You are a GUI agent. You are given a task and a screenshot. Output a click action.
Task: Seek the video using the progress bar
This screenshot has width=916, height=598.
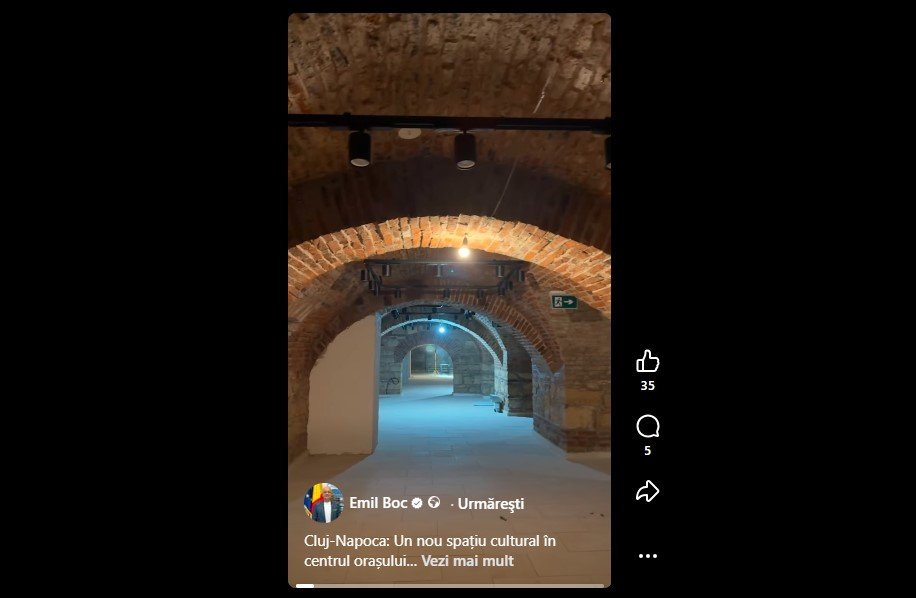449,585
